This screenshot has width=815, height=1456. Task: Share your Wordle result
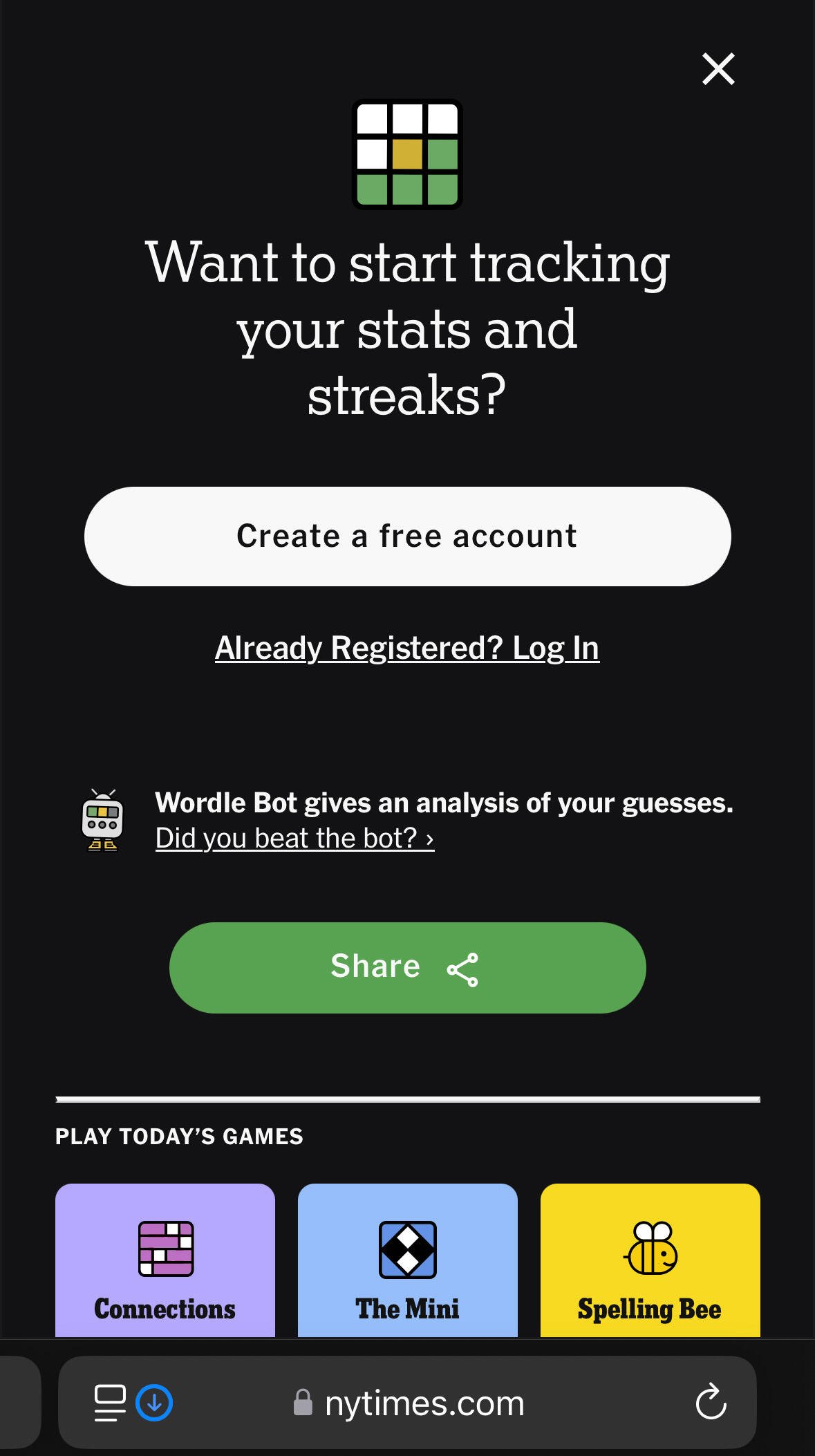pyautogui.click(x=407, y=967)
